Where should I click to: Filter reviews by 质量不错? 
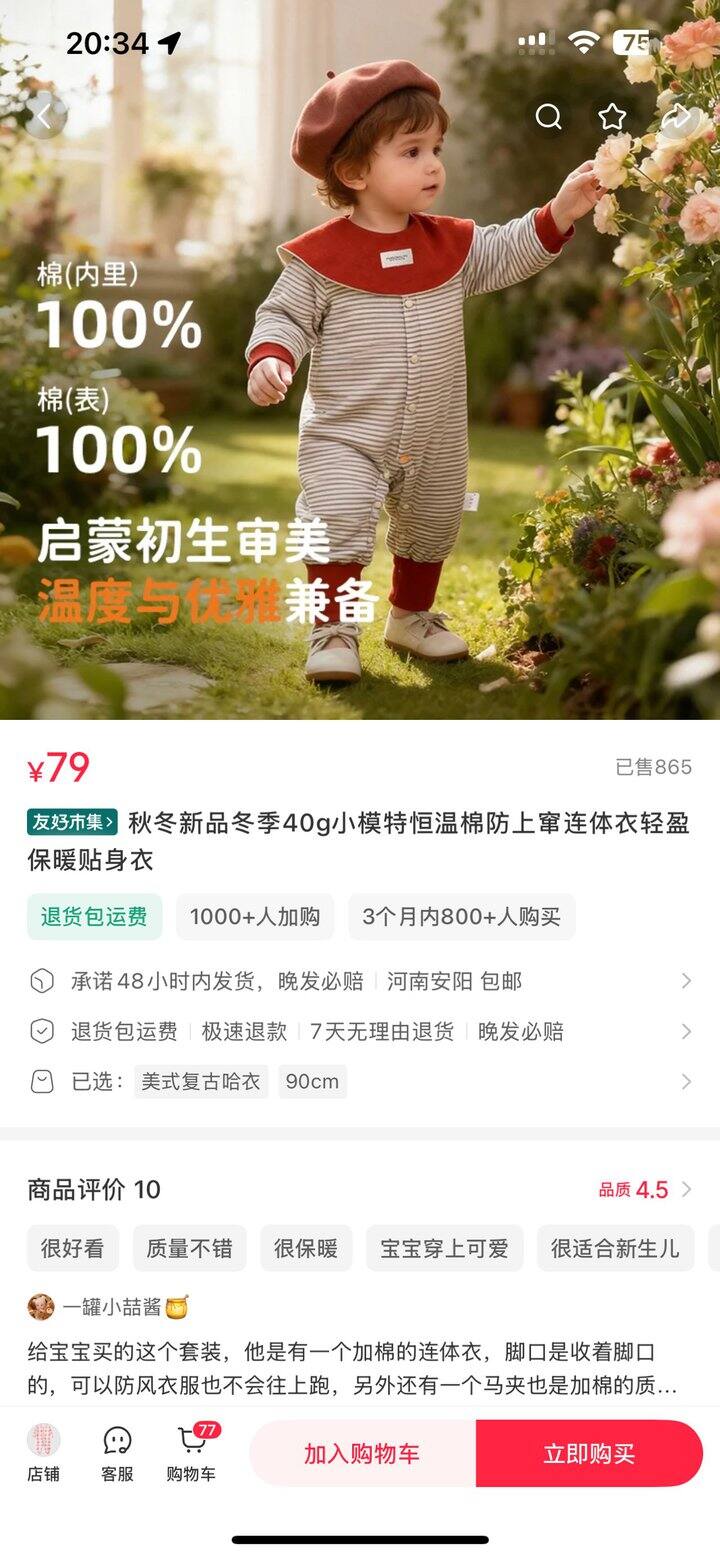point(189,1248)
